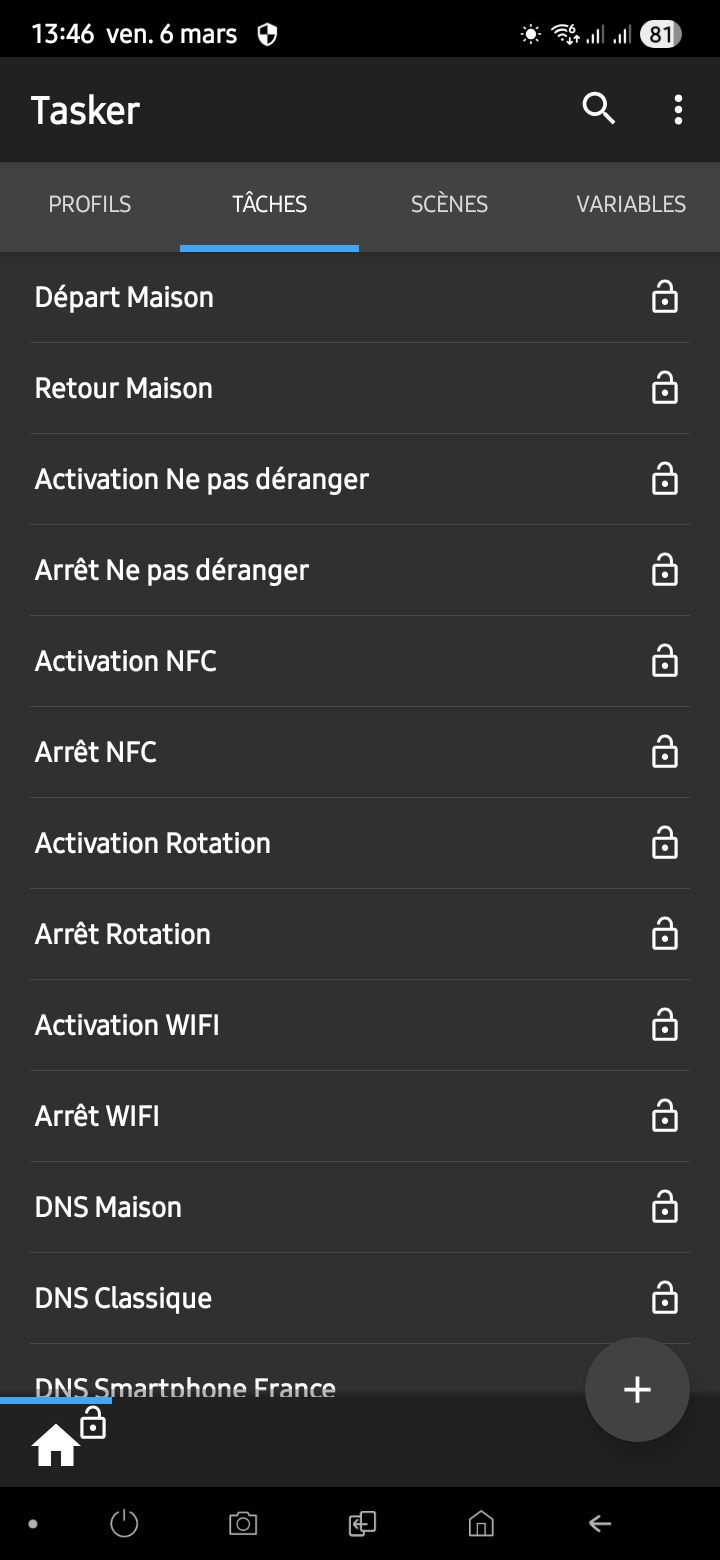This screenshot has height=1560, width=720.
Task: Open the Arrêt WIFI task
Action: click(97, 1116)
